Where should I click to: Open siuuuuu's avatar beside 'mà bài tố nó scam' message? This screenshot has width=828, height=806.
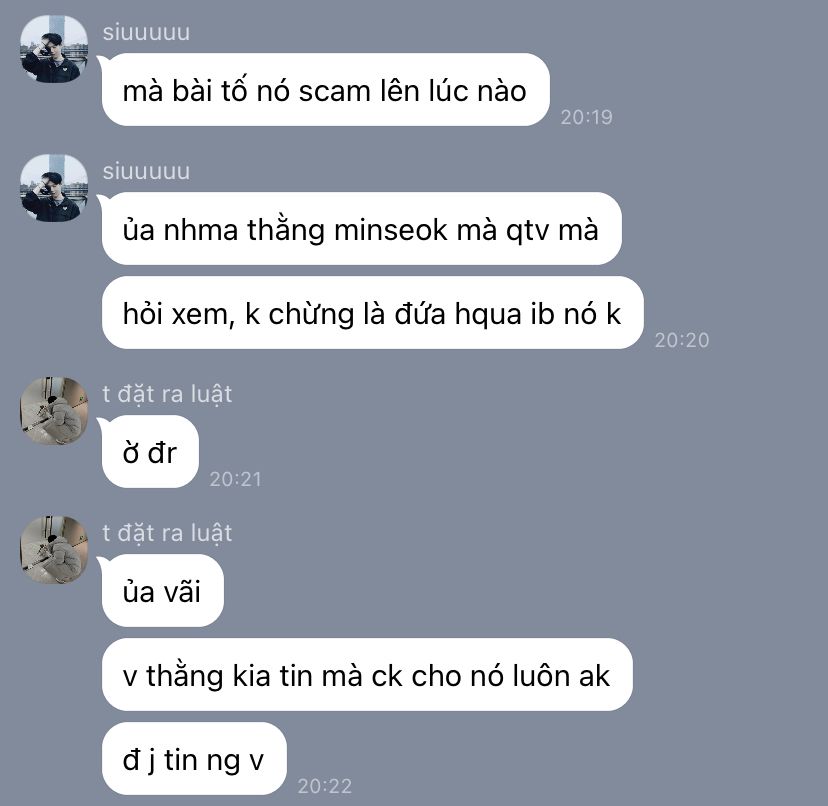click(x=54, y=49)
